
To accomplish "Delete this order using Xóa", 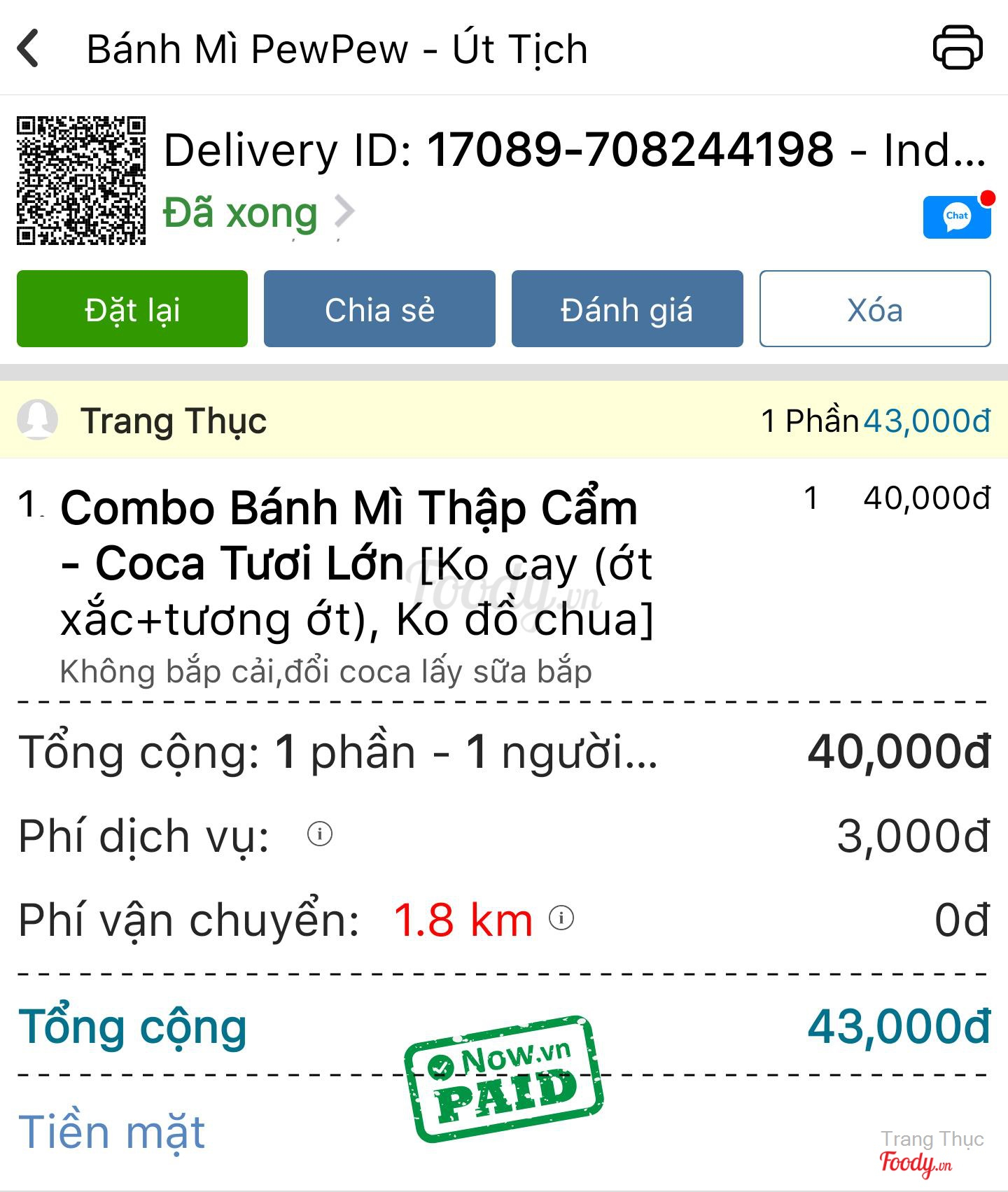I will click(875, 309).
